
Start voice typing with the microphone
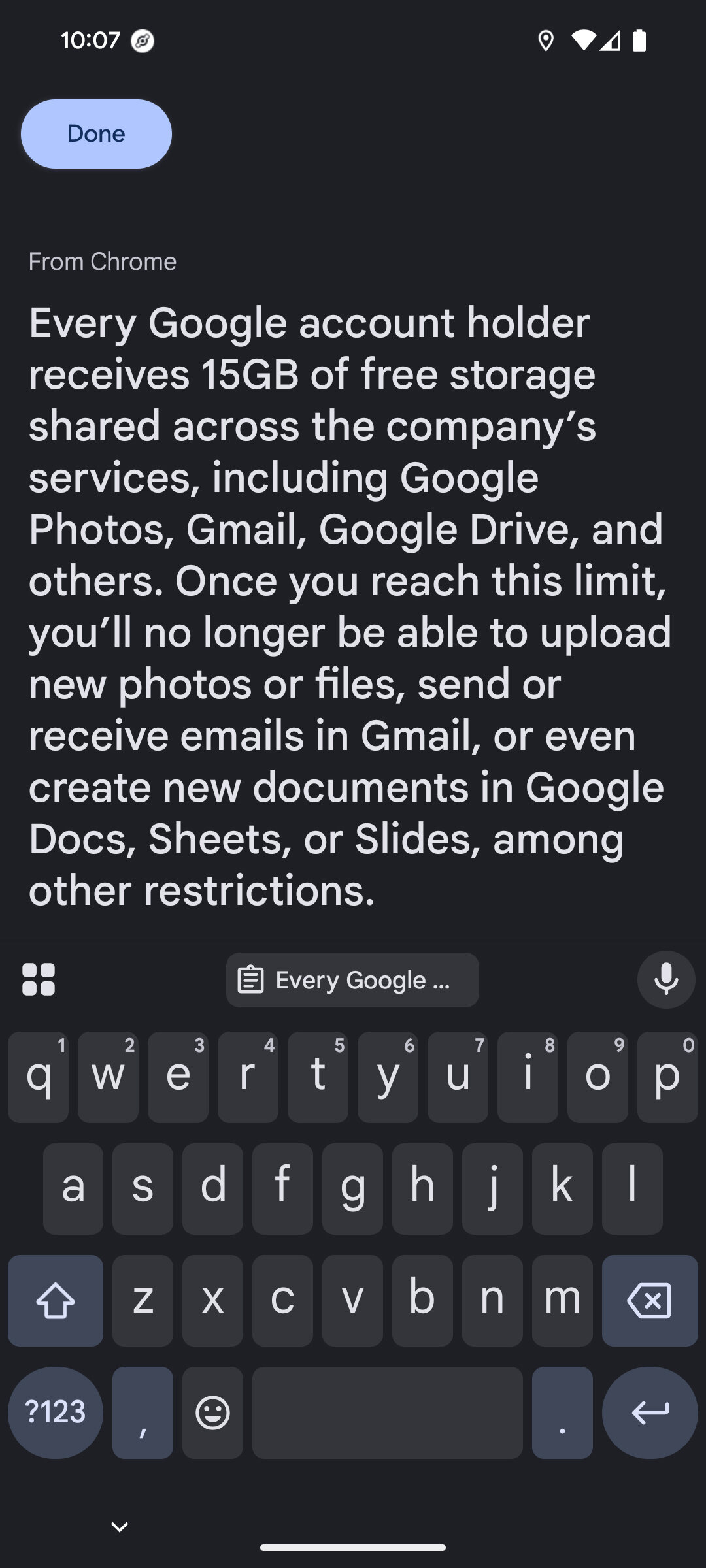(665, 980)
